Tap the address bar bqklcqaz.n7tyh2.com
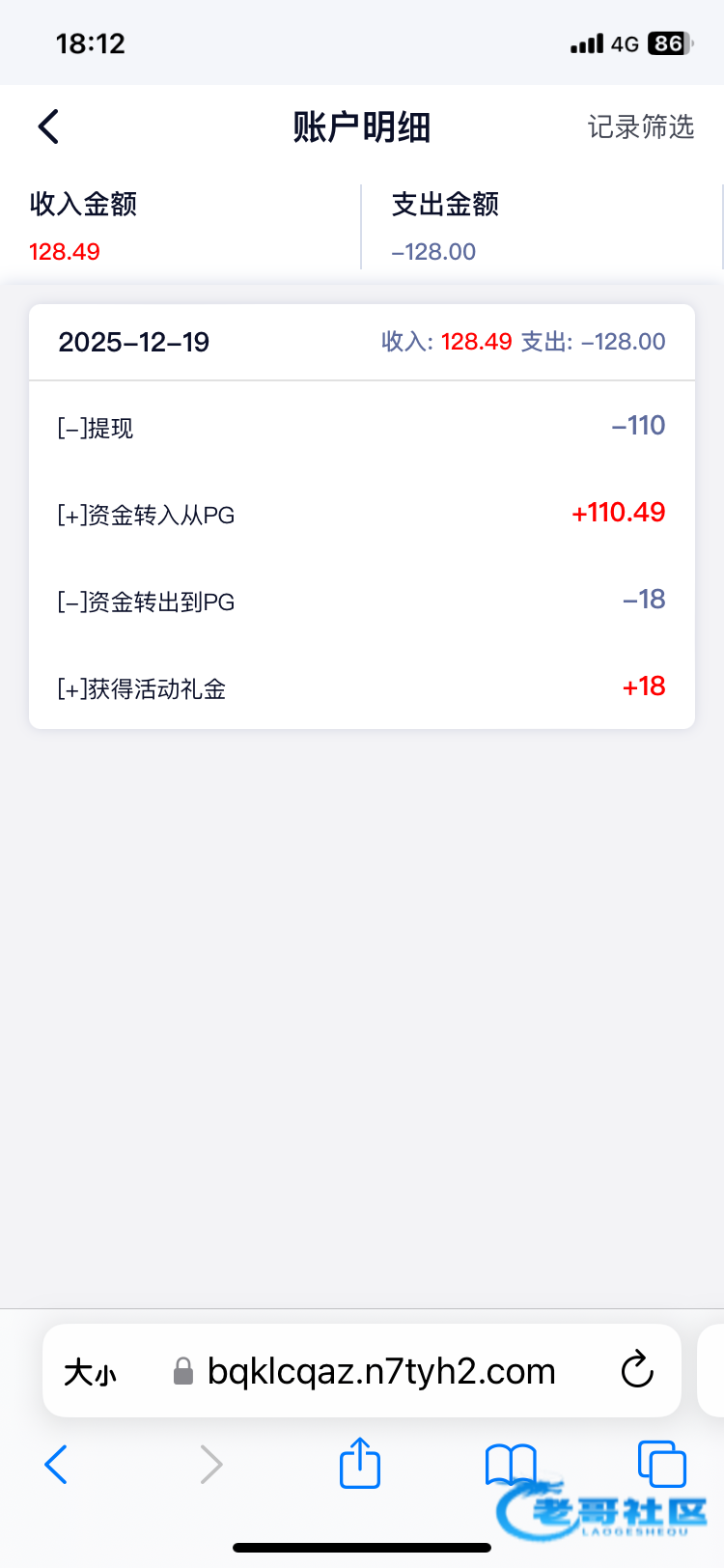Screen dimensions: 724x1568 (381, 1371)
